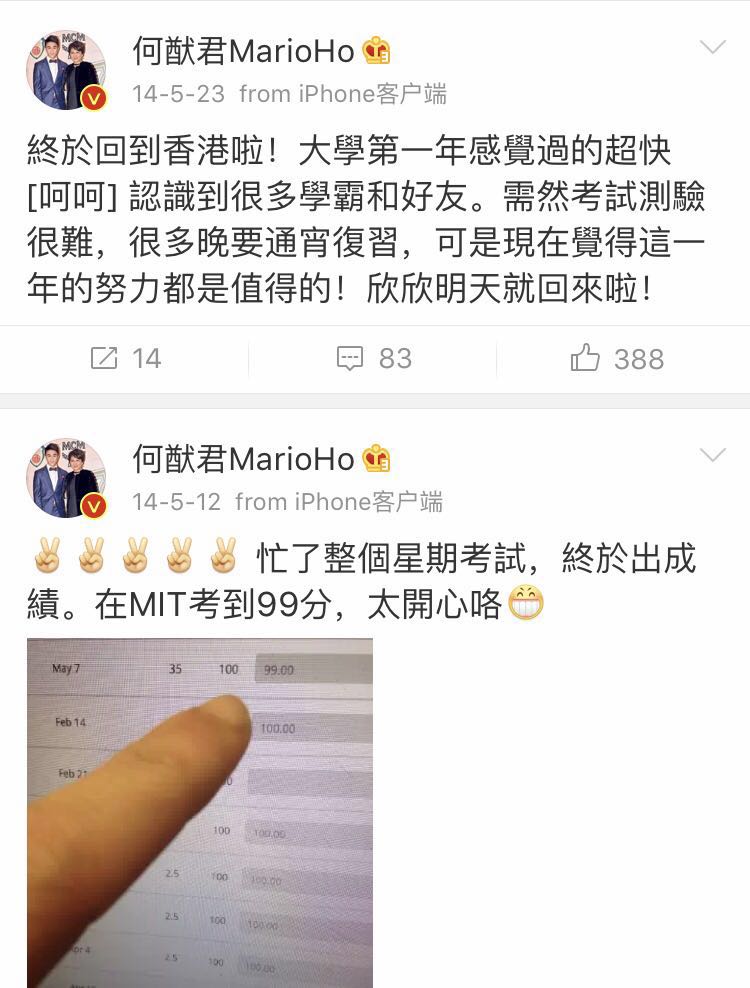Tap the username 何猷君MarioHo on the 14-5-12 post

[x=243, y=459]
